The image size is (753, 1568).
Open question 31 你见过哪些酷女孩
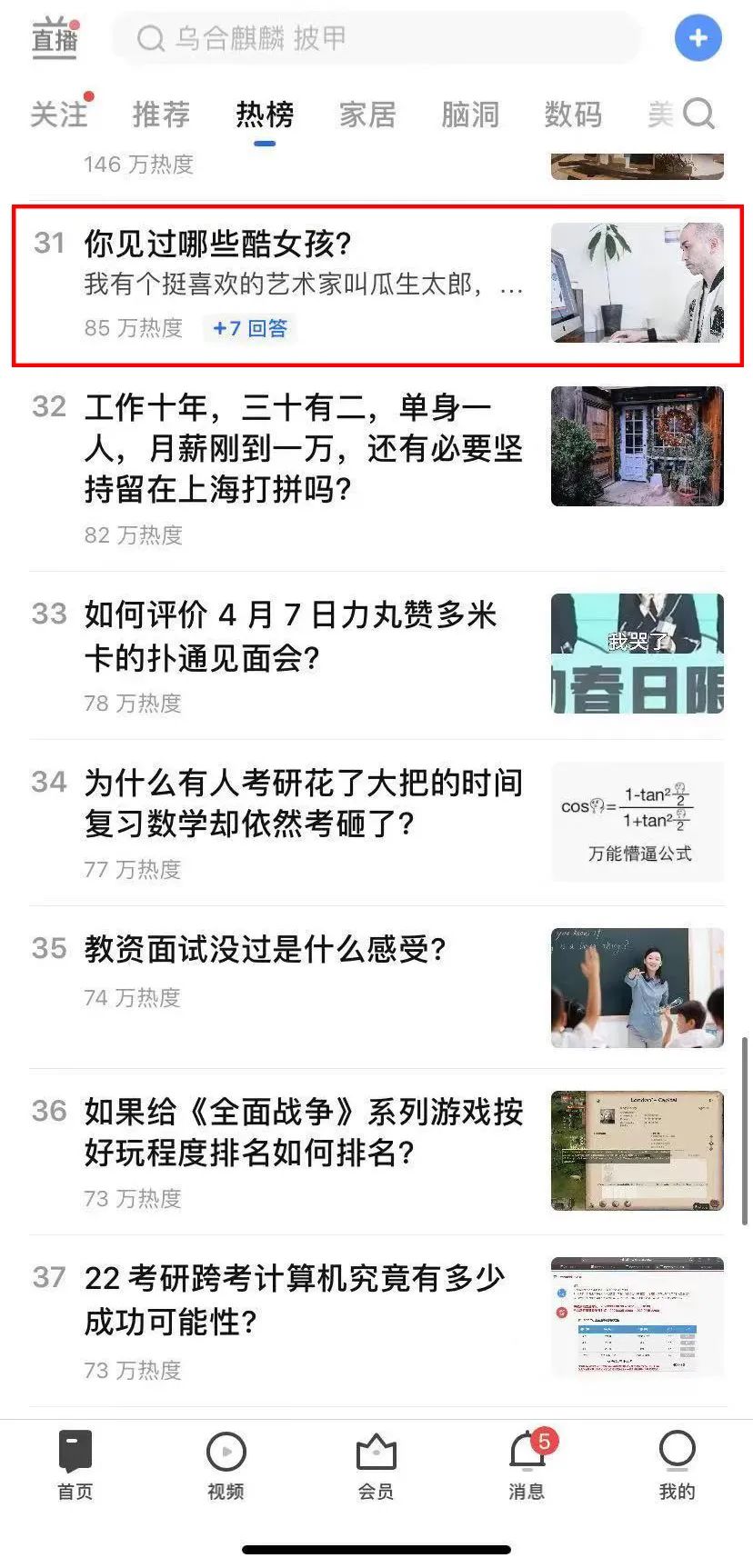point(218,244)
